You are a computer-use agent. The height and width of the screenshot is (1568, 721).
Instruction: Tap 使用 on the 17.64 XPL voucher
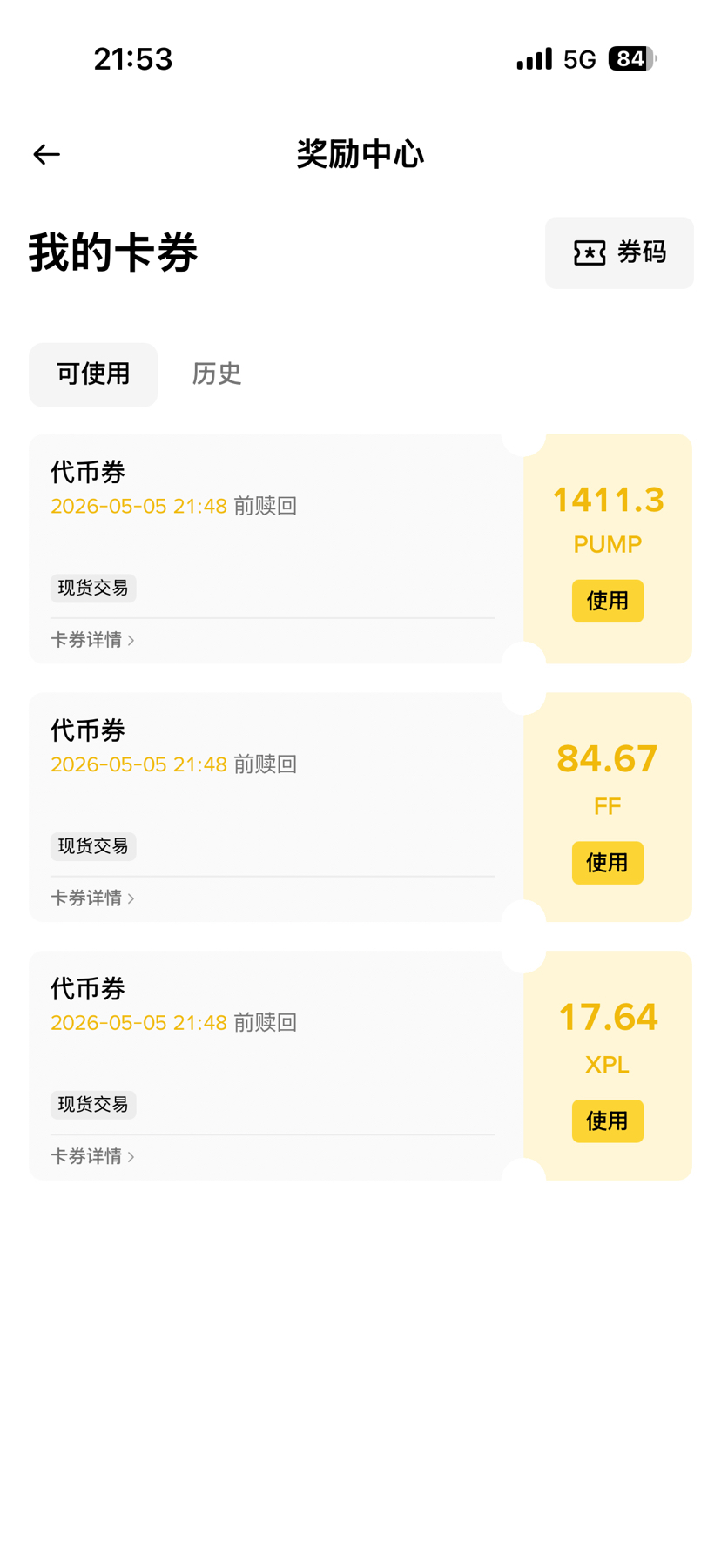tap(607, 1120)
